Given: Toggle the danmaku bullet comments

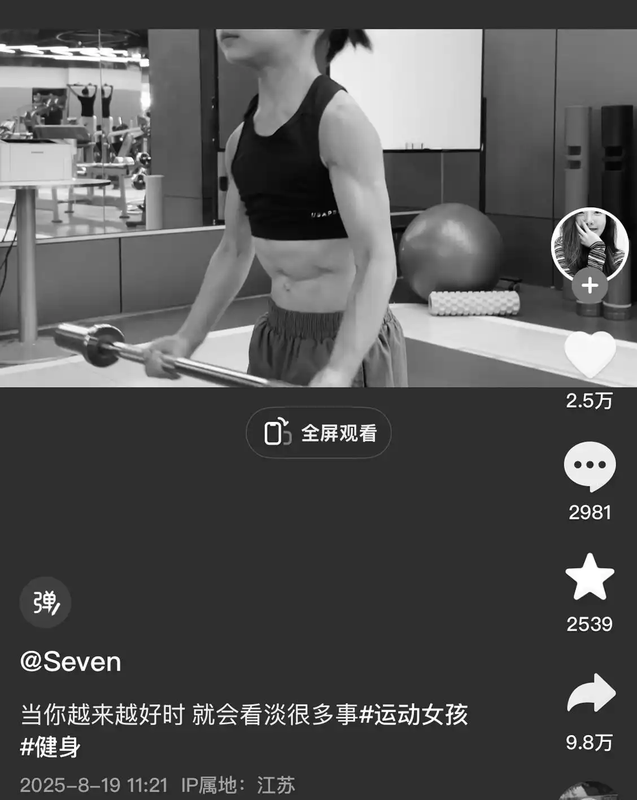Looking at the screenshot, I should [46, 603].
